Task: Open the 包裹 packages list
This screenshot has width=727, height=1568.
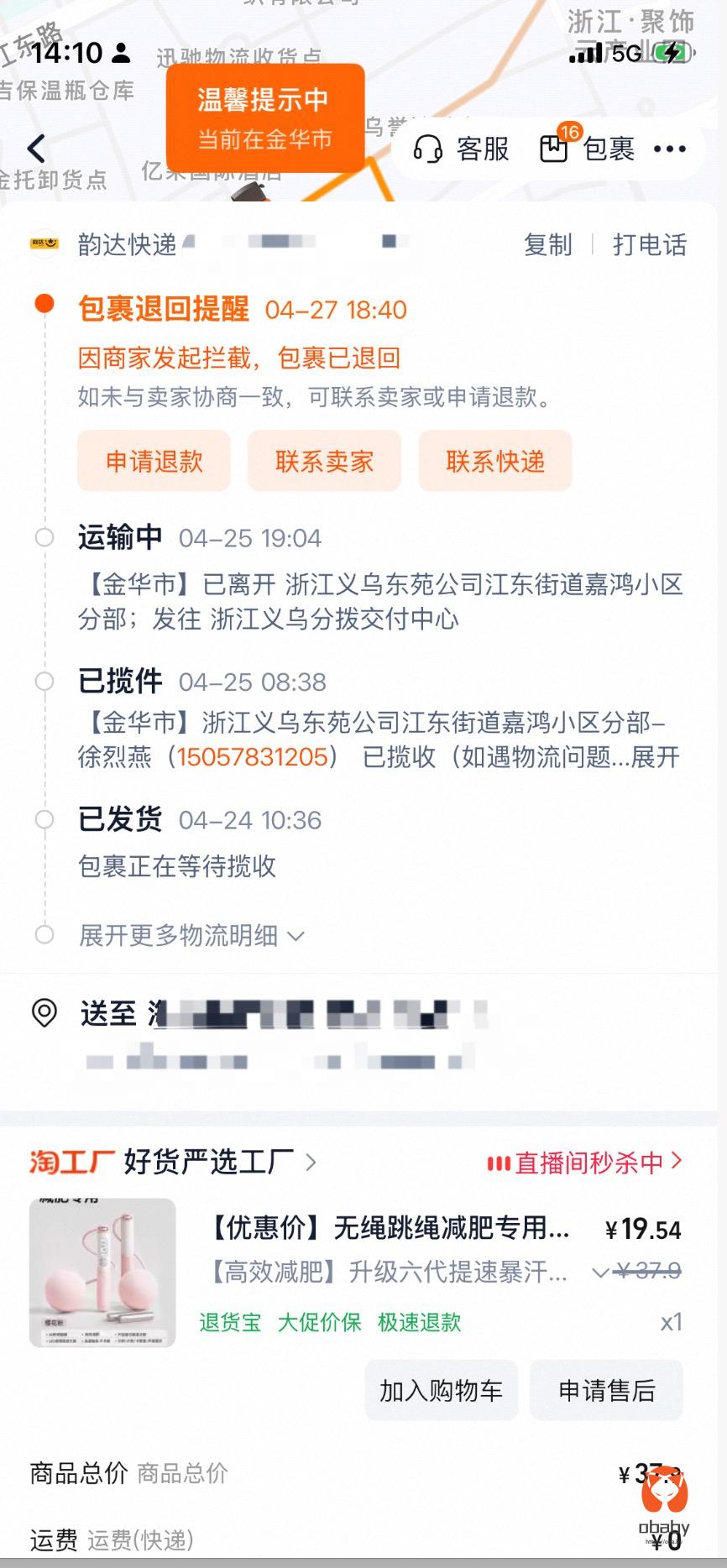Action: [x=587, y=149]
